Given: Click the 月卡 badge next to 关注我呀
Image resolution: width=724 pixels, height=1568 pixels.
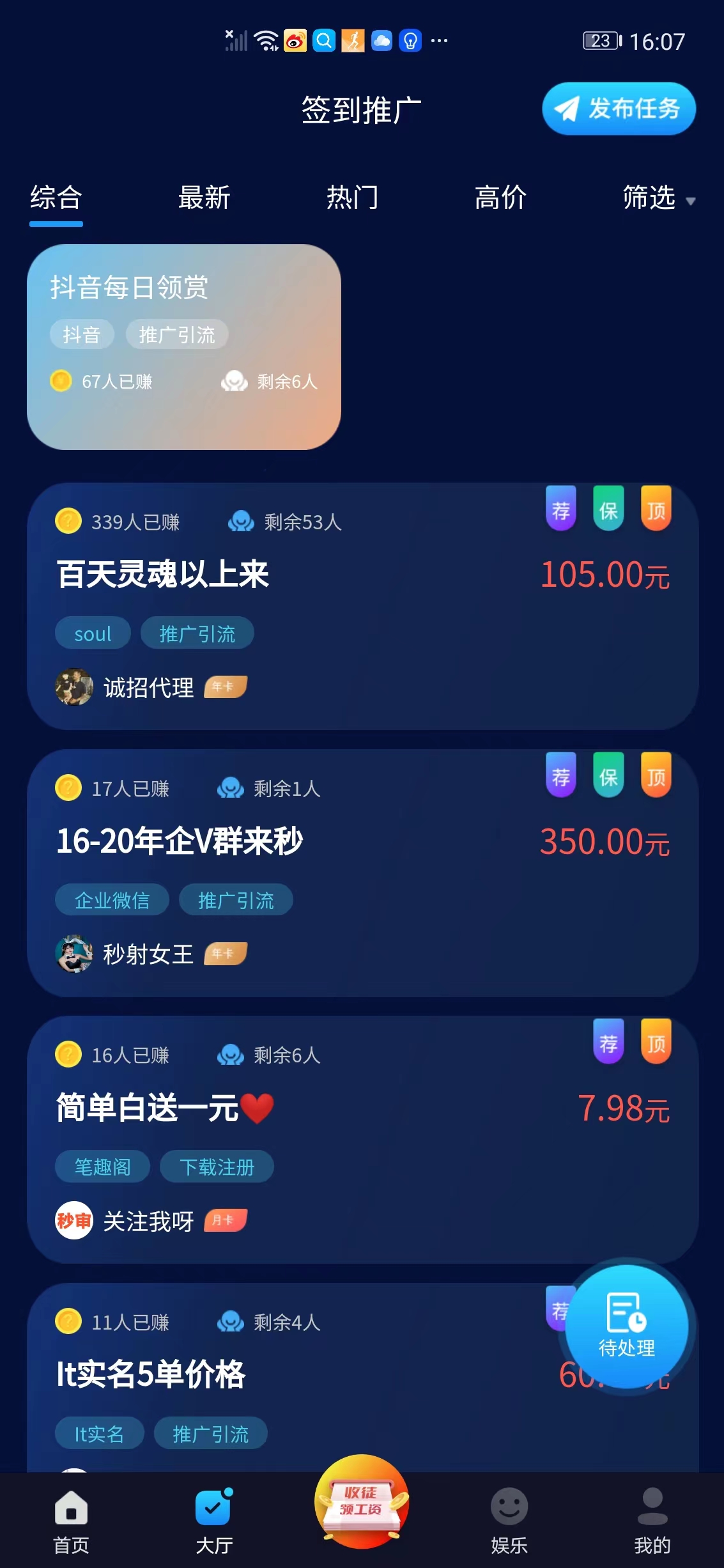Looking at the screenshot, I should 226,1218.
